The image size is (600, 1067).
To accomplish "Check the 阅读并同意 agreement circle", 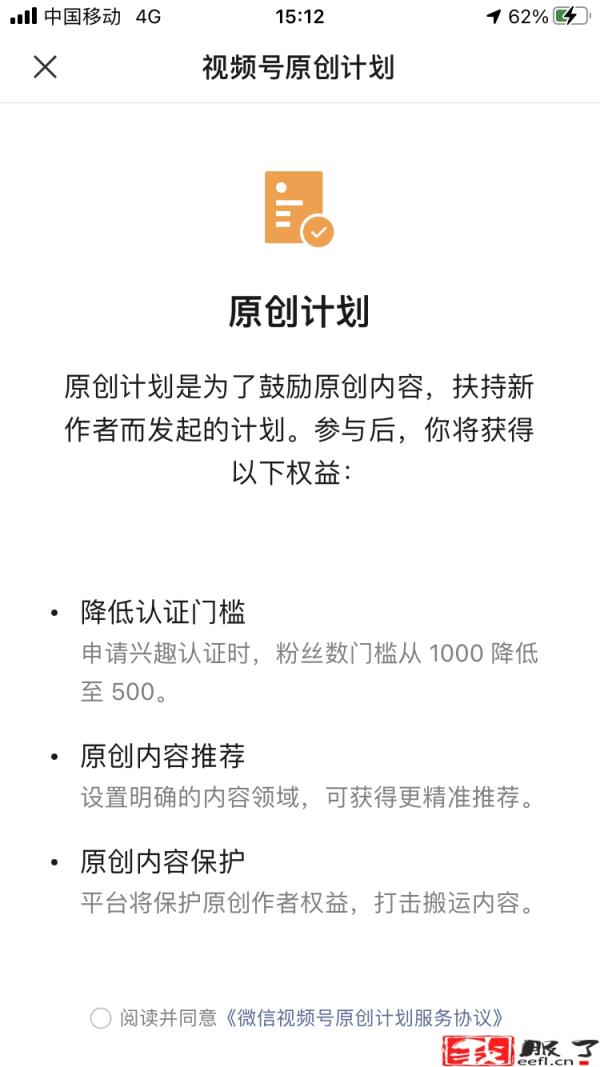I will pyautogui.click(x=100, y=1018).
